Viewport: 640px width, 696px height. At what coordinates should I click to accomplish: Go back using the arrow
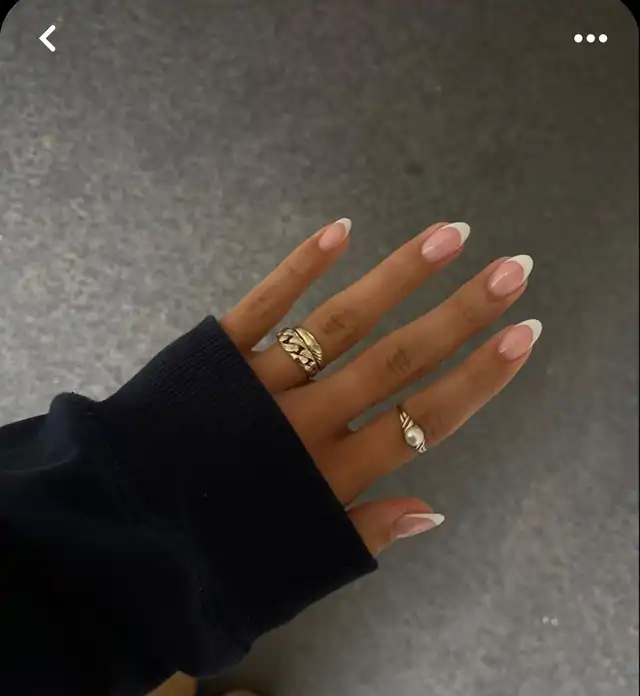(47, 38)
